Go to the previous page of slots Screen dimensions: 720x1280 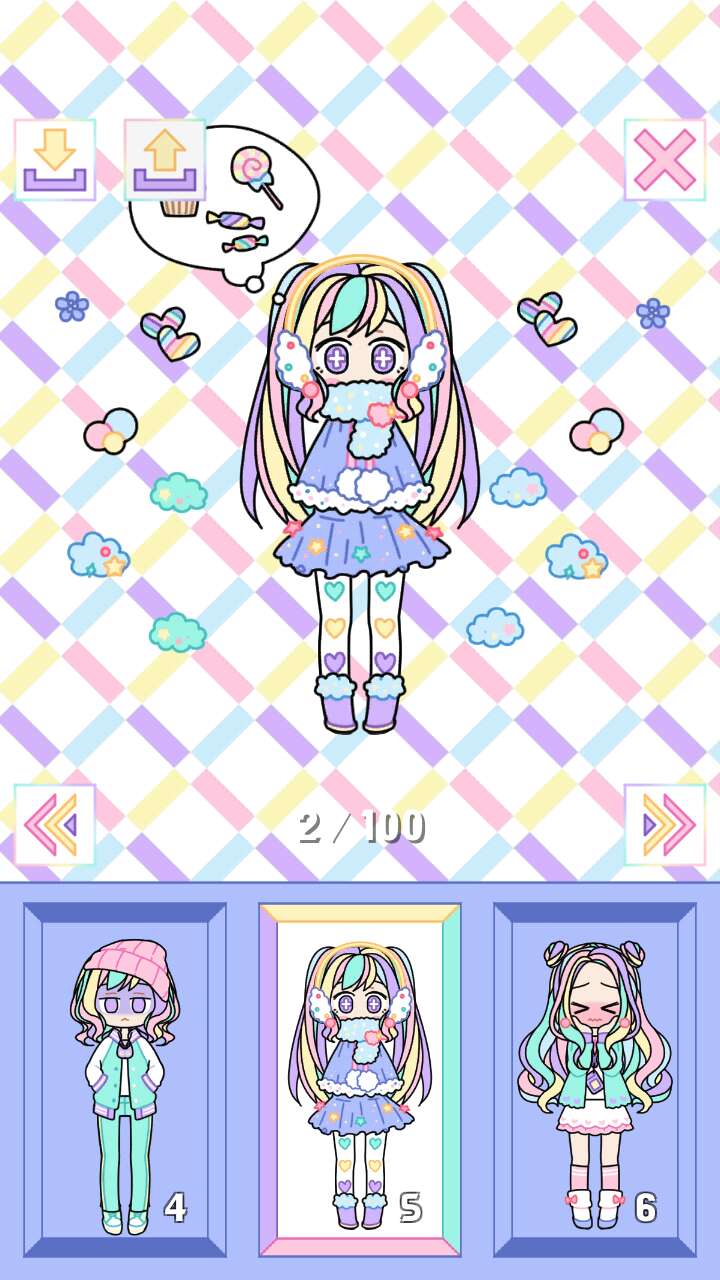(55, 825)
